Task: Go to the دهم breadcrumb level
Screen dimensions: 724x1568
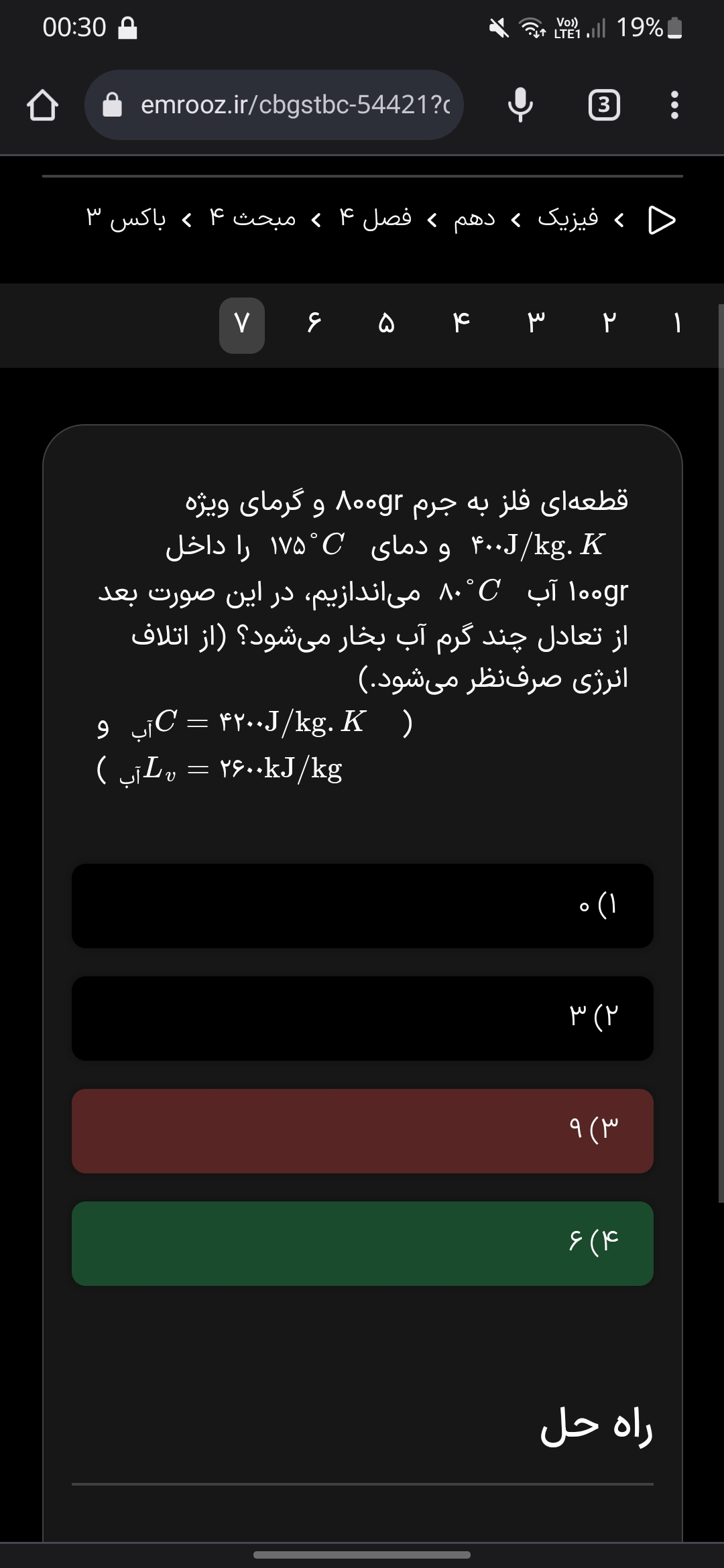Action: pos(475,218)
